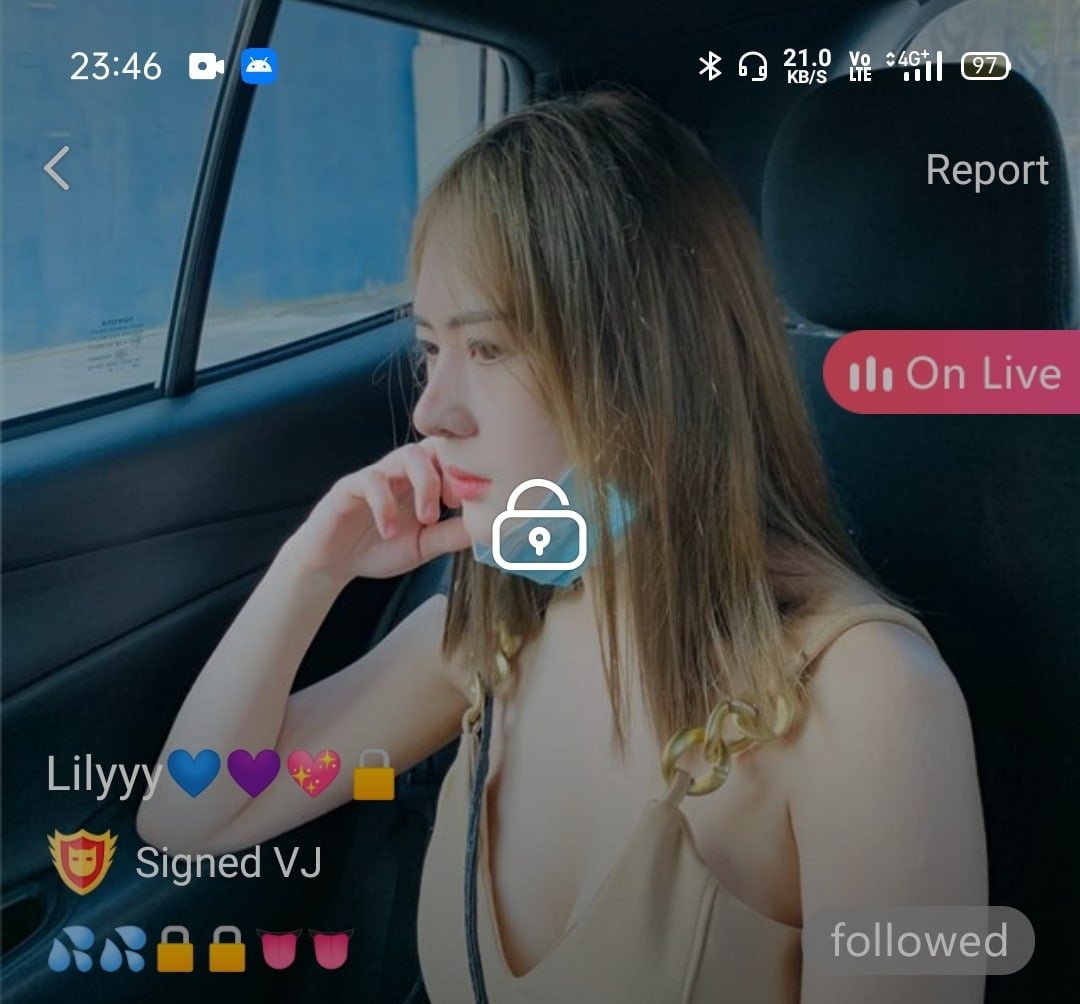Report this profile
The image size is (1080, 1004).
click(986, 170)
